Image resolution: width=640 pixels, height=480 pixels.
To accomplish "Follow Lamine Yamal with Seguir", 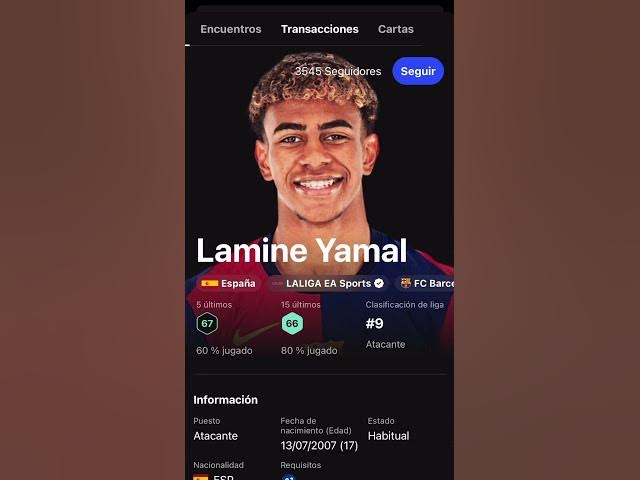I will click(418, 71).
